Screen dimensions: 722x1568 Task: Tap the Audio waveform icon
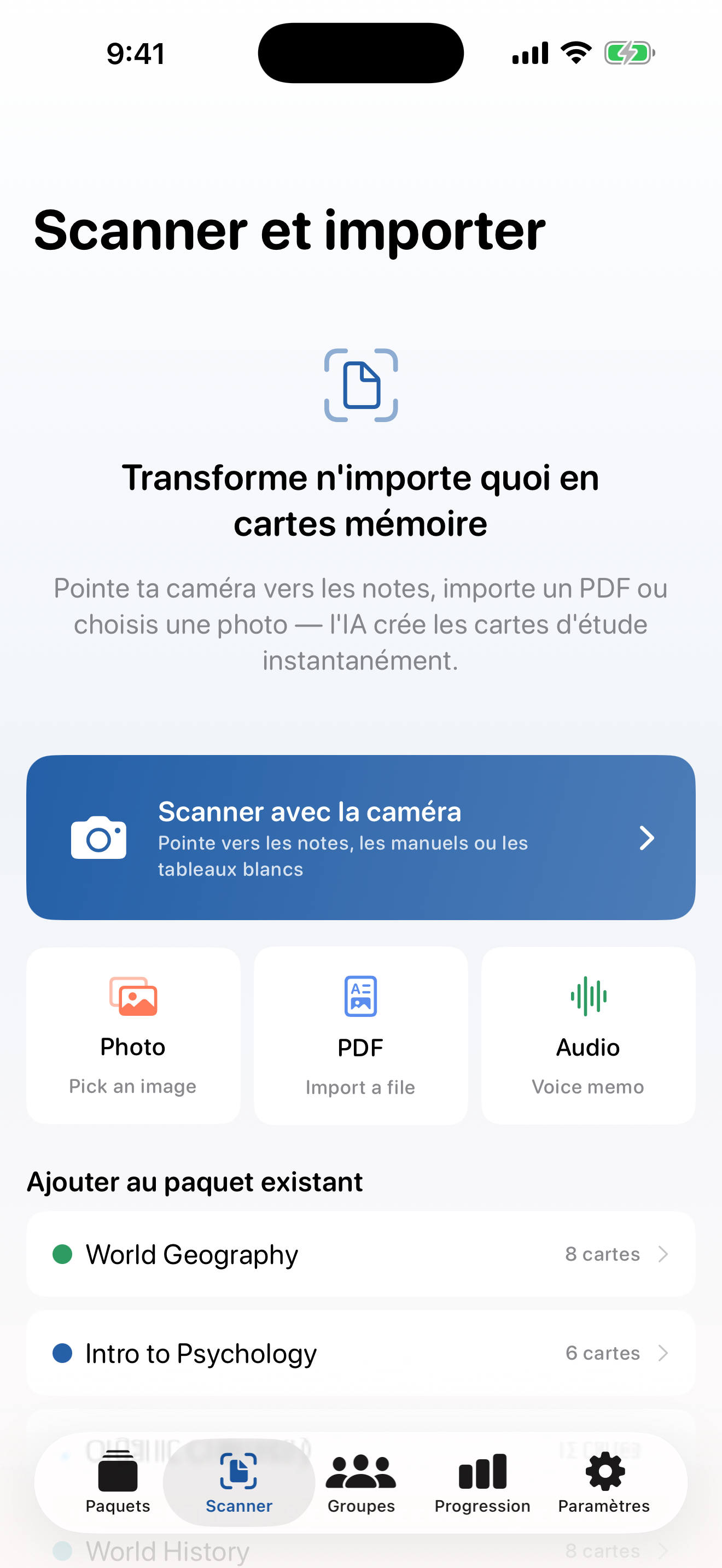(x=587, y=997)
